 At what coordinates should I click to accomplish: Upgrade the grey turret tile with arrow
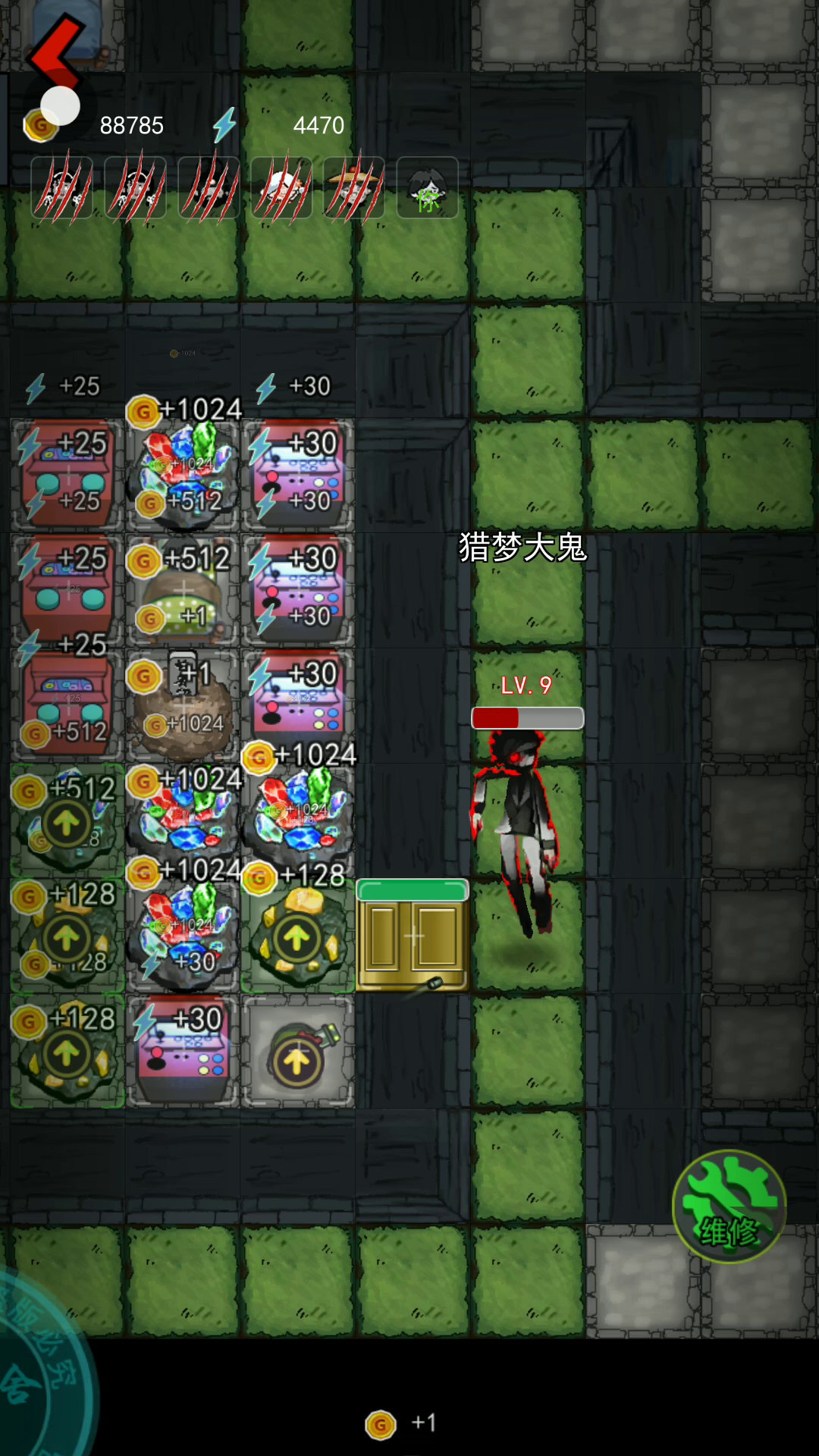[297, 1060]
